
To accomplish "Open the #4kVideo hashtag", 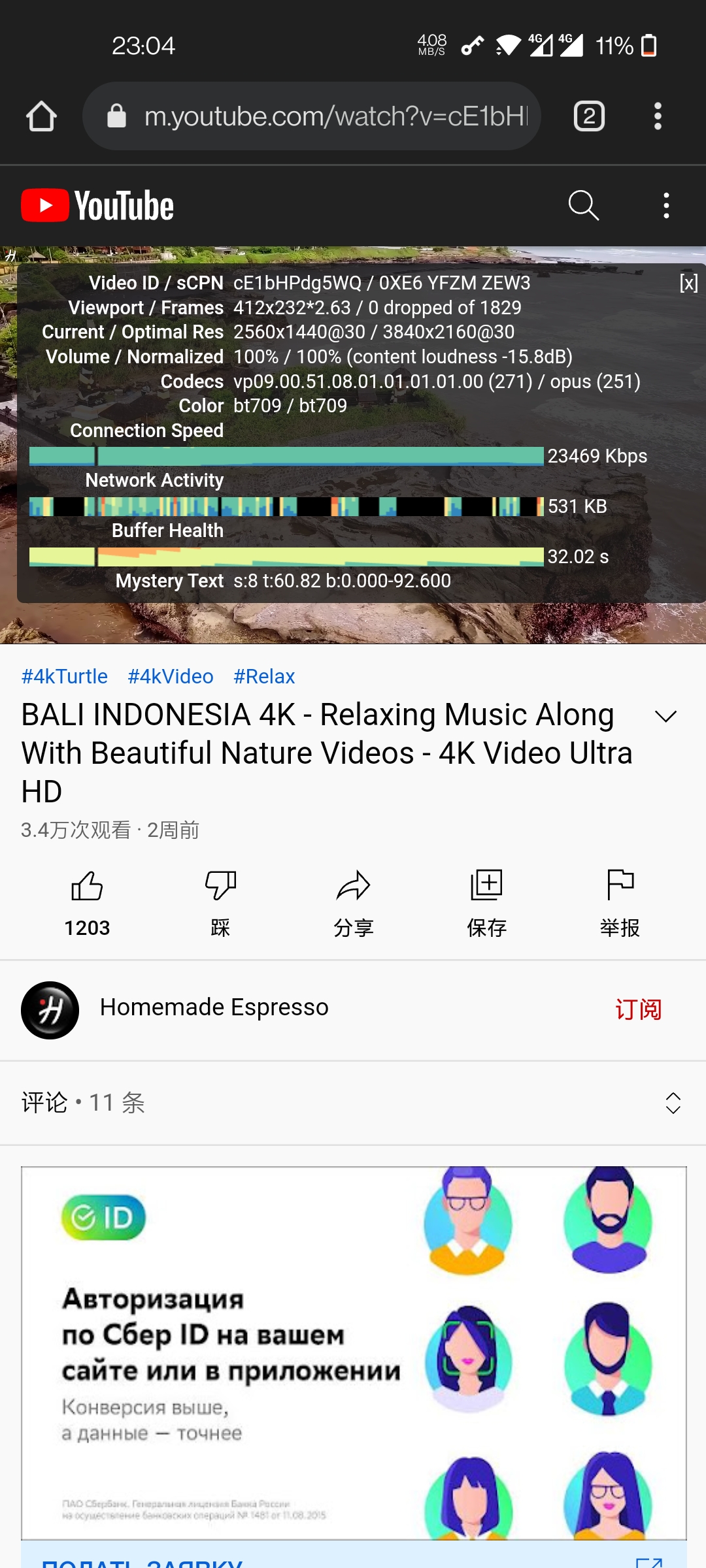I will [171, 676].
